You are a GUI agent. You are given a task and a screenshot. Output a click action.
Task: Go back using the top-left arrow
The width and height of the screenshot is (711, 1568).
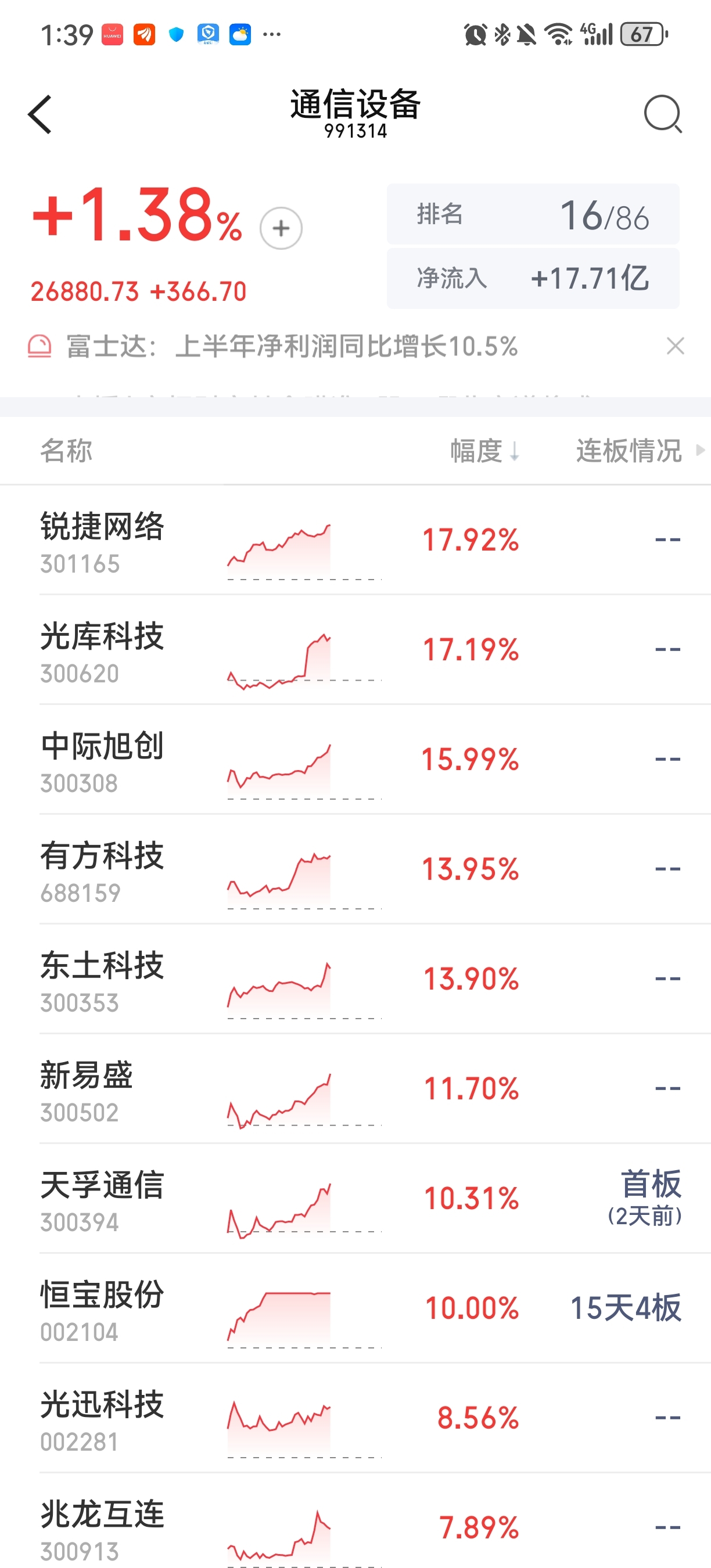click(x=40, y=114)
